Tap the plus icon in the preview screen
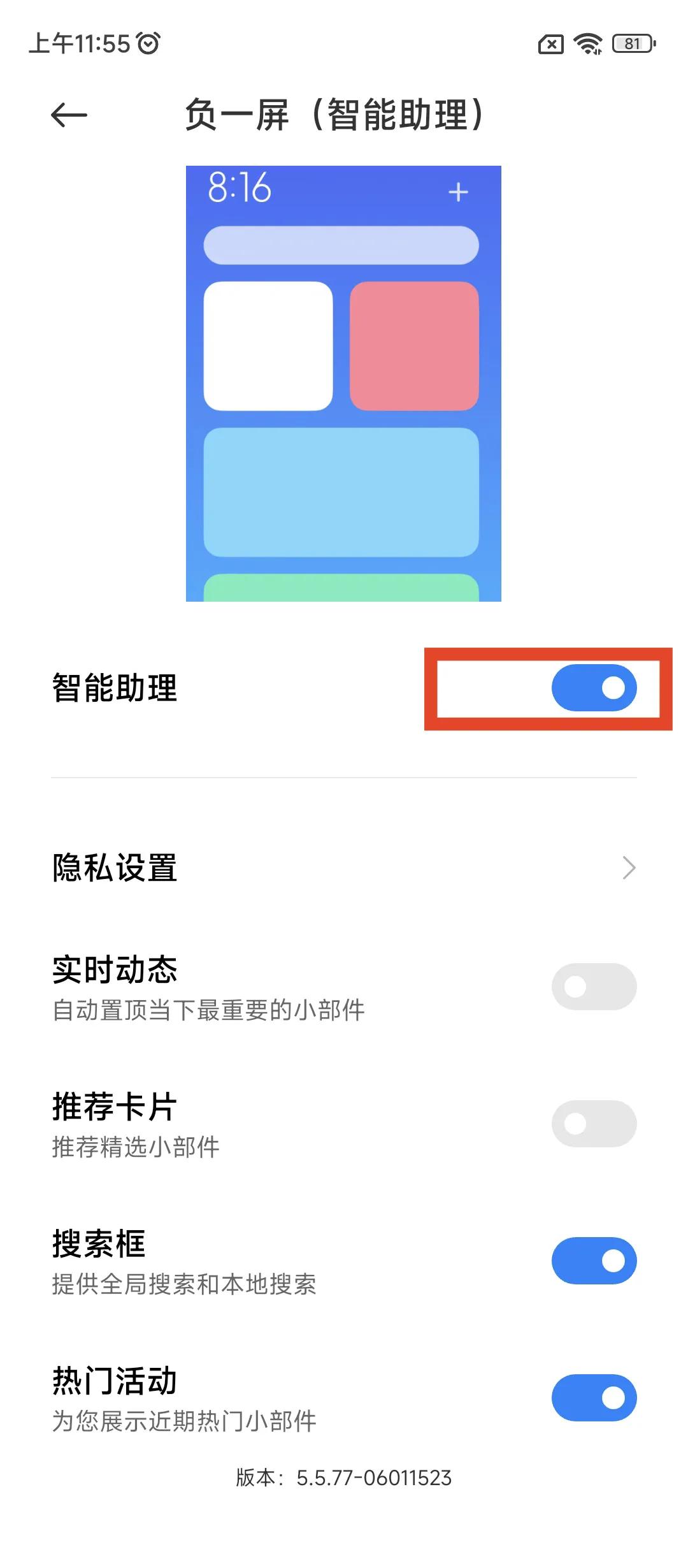This screenshot has width=688, height=1568. tap(457, 191)
